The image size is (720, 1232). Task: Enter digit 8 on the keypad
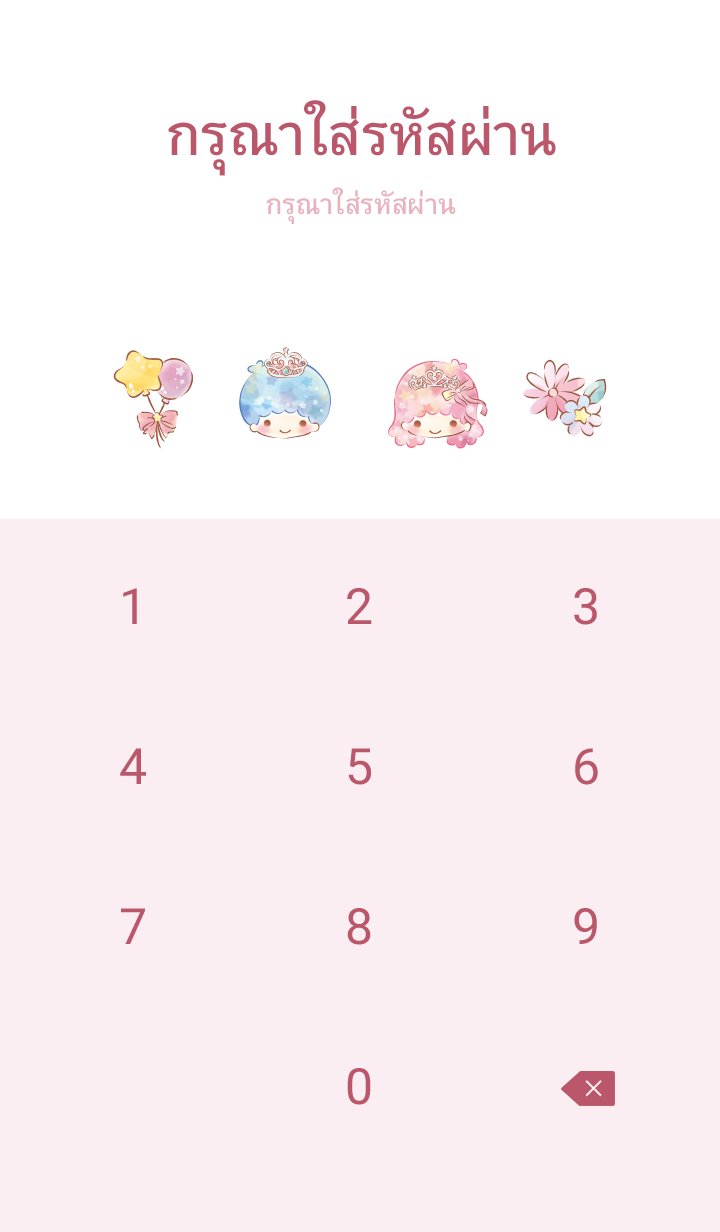[x=359, y=927]
